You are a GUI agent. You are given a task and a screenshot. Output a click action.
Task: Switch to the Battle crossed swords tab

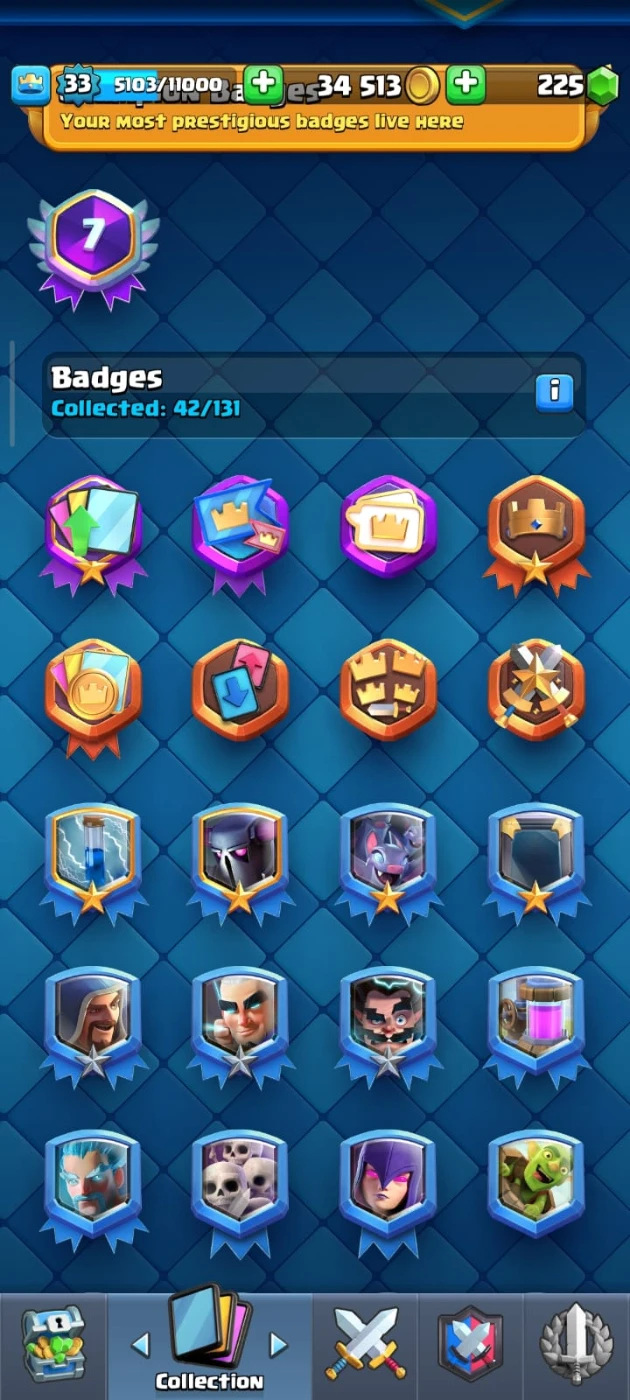[365, 1345]
